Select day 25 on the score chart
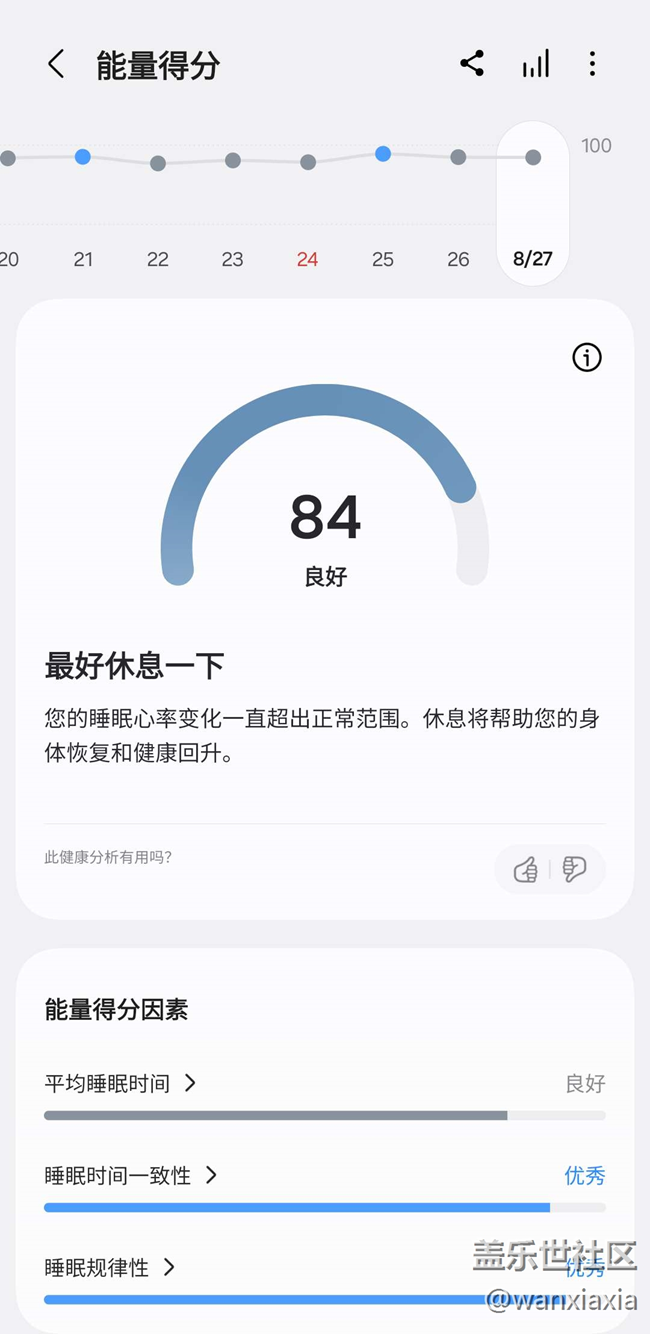This screenshot has width=650, height=1334. point(383,205)
